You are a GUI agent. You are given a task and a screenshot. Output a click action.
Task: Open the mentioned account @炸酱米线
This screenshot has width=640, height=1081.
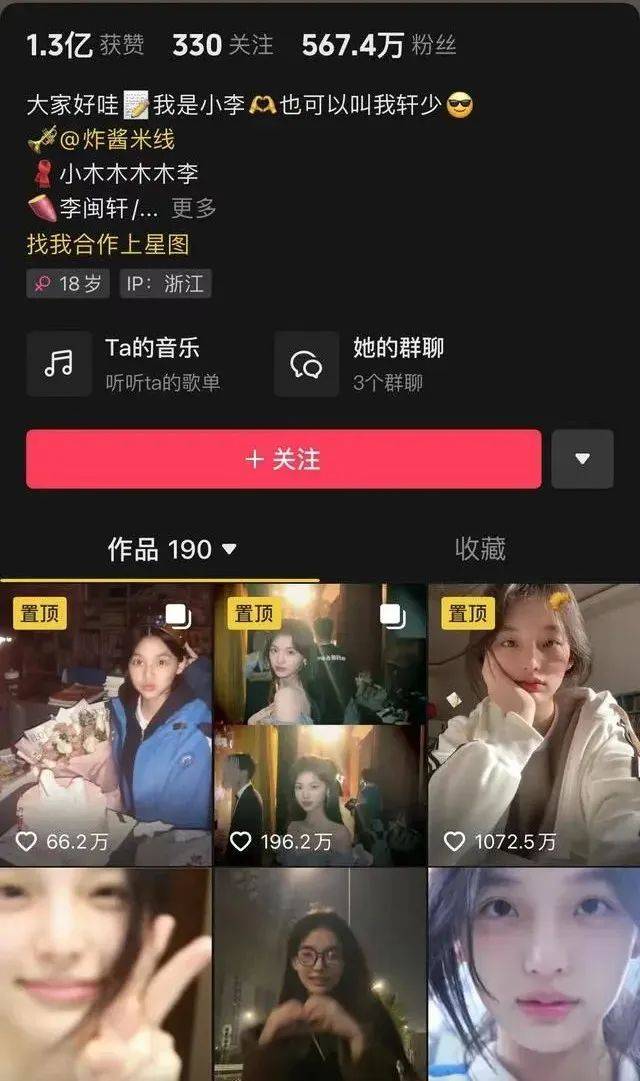pyautogui.click(x=112, y=139)
